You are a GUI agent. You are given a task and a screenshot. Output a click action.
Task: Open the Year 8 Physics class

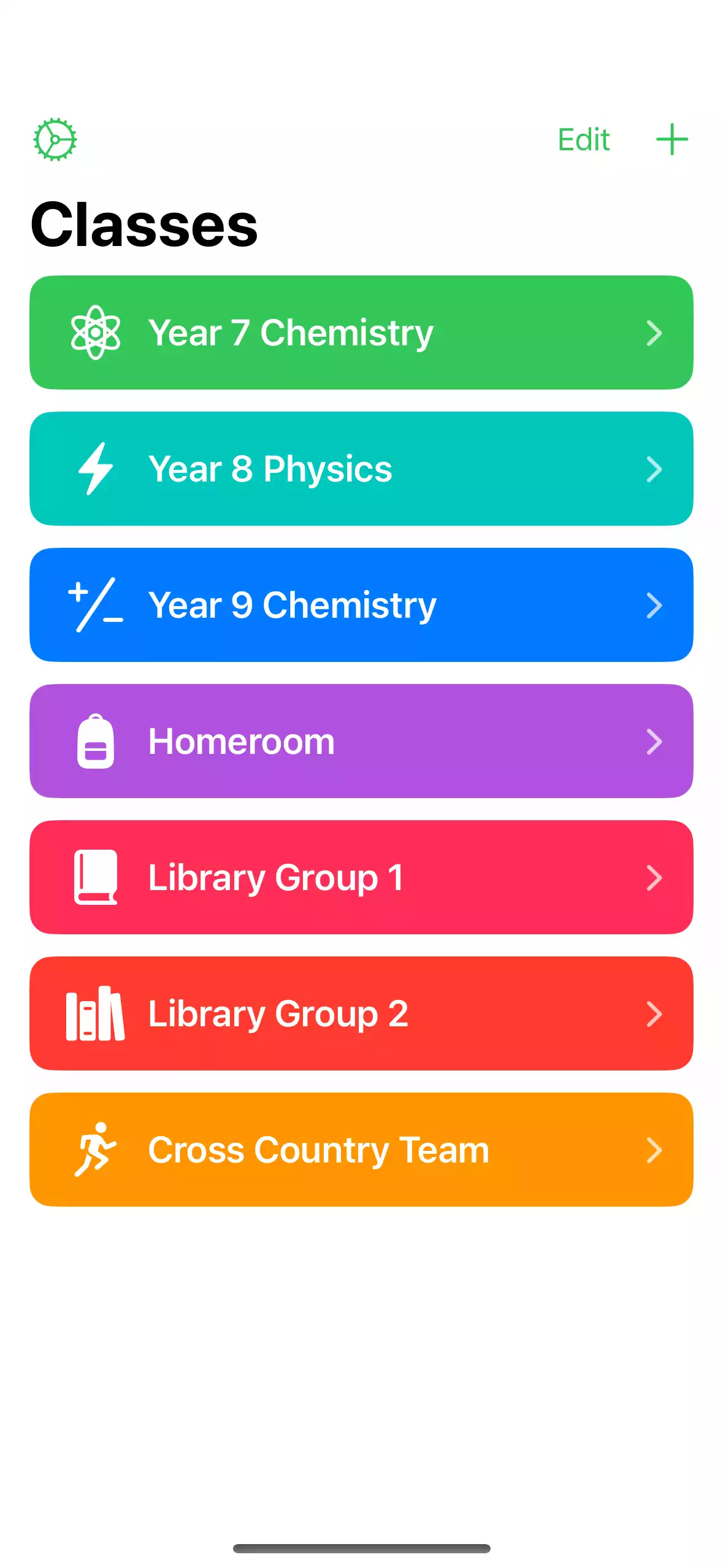click(361, 469)
